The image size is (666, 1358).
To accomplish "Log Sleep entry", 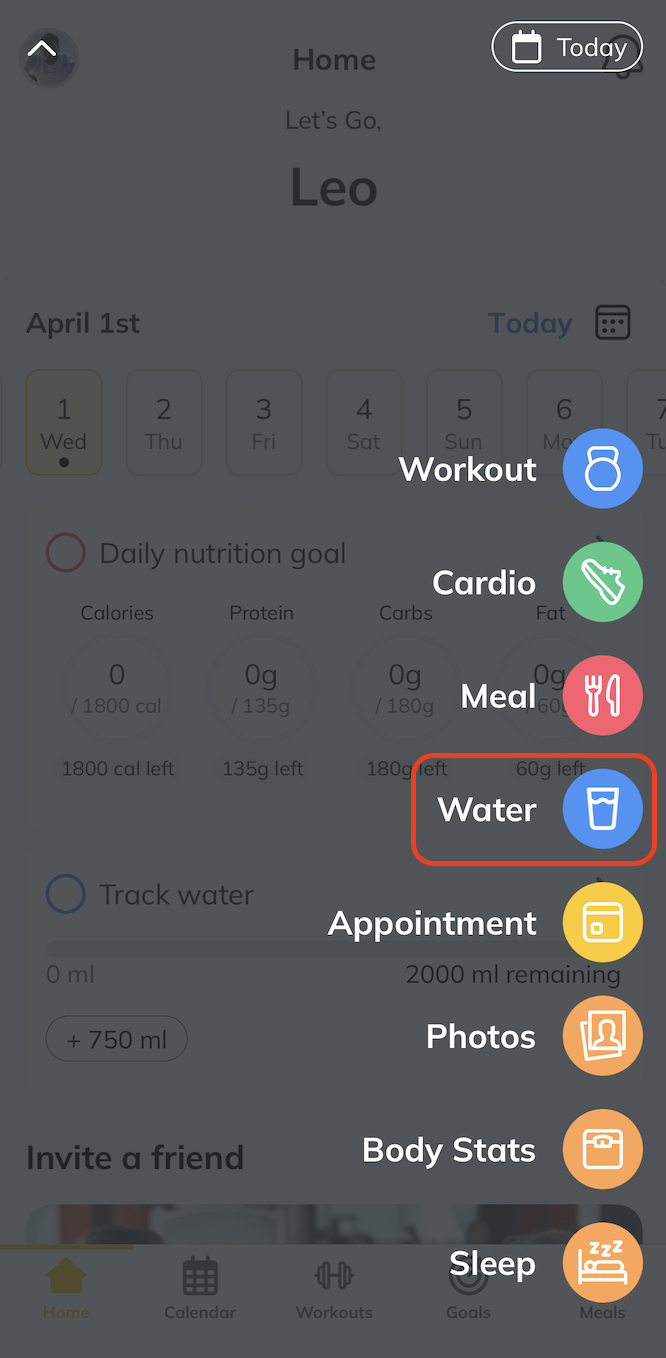I will coord(602,1263).
